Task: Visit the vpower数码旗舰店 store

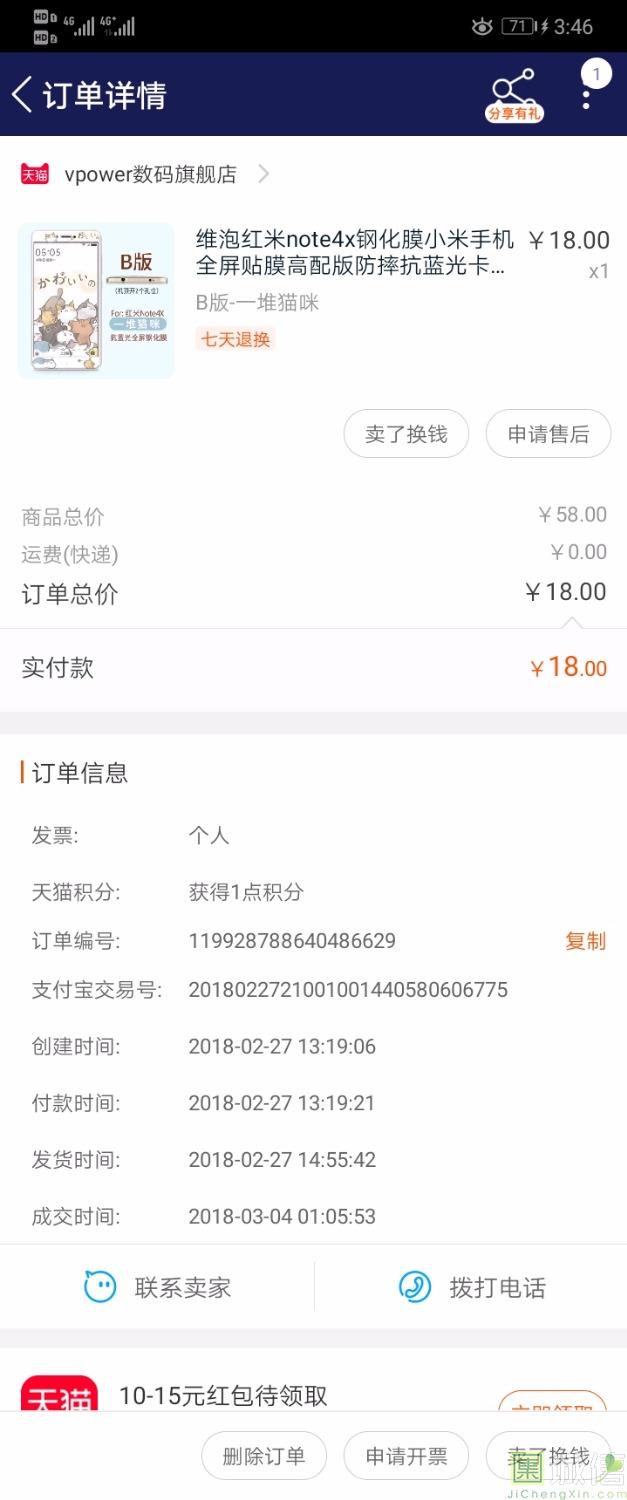Action: pyautogui.click(x=150, y=174)
